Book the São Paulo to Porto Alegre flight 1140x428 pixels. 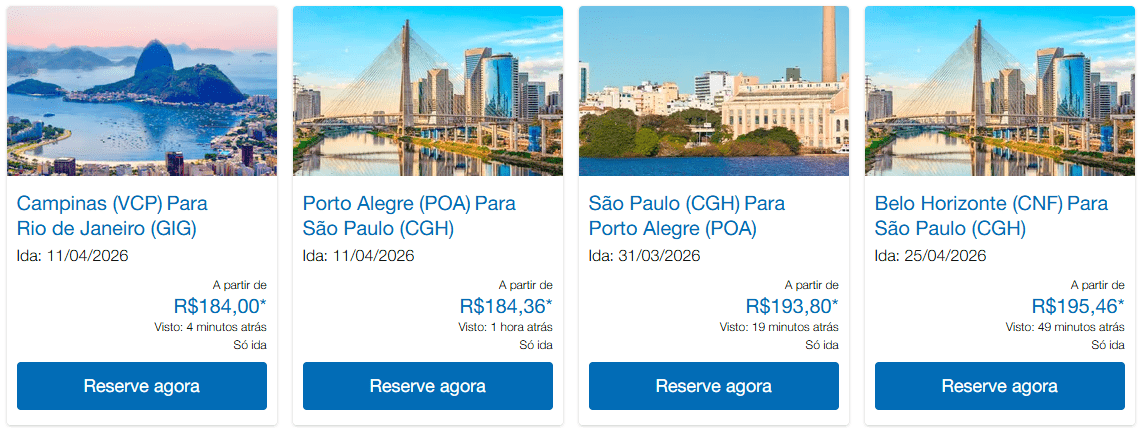point(714,386)
